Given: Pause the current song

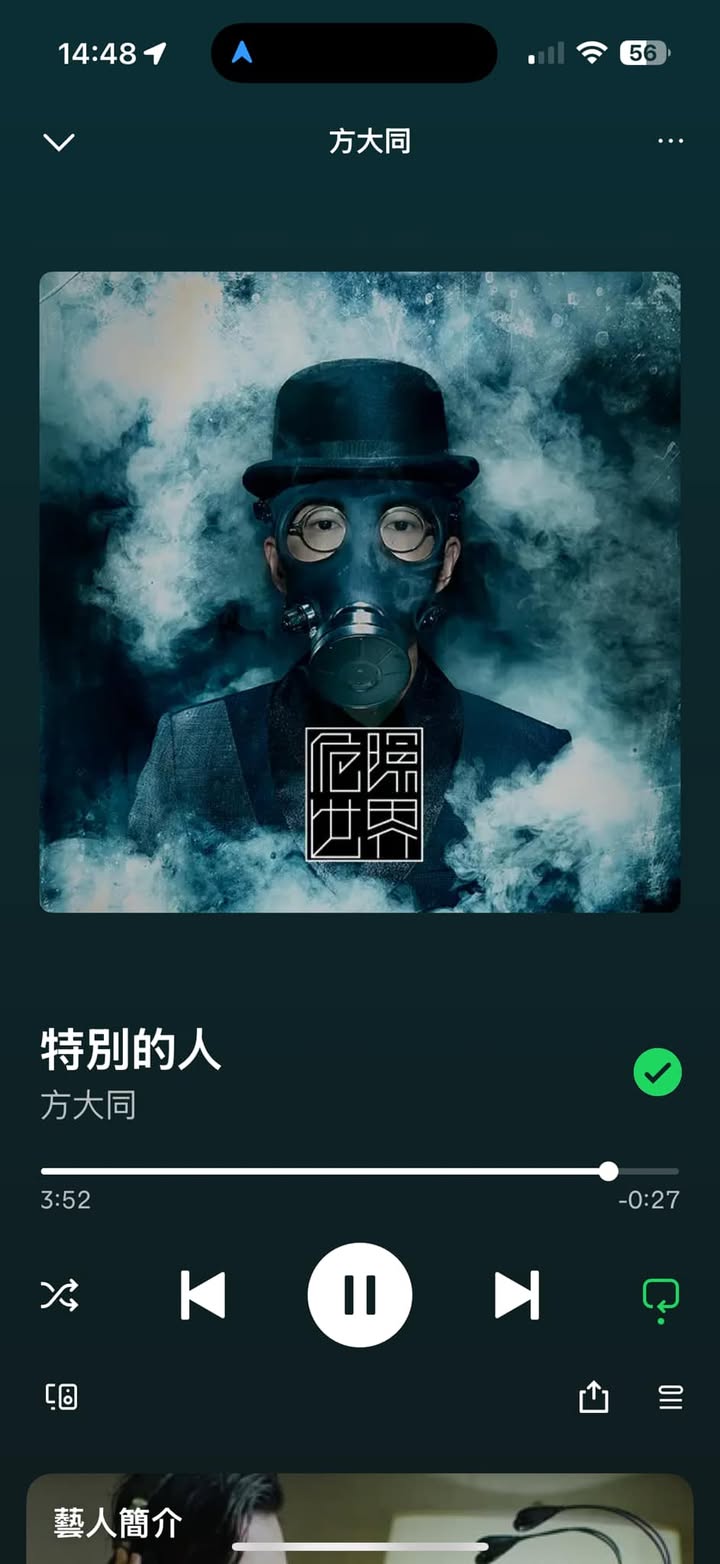Looking at the screenshot, I should 360,1295.
